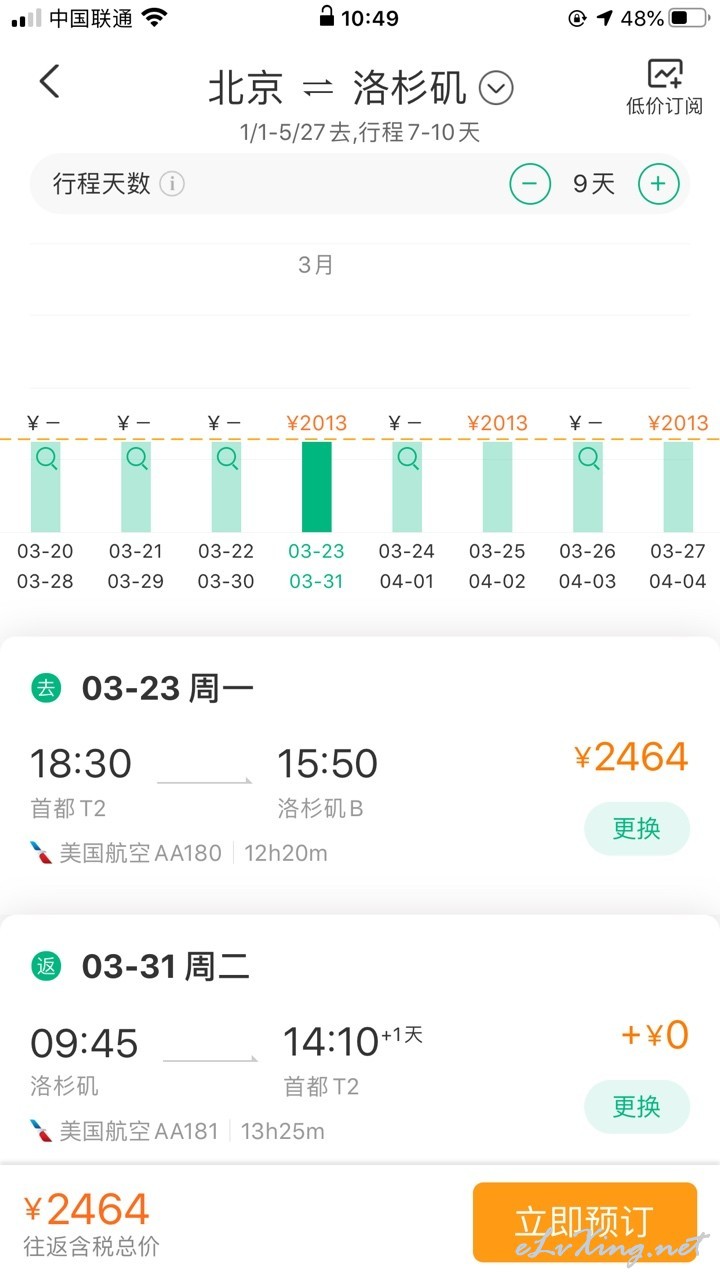Tap 立即预订 to book now
The image size is (720, 1280).
coord(585,1222)
